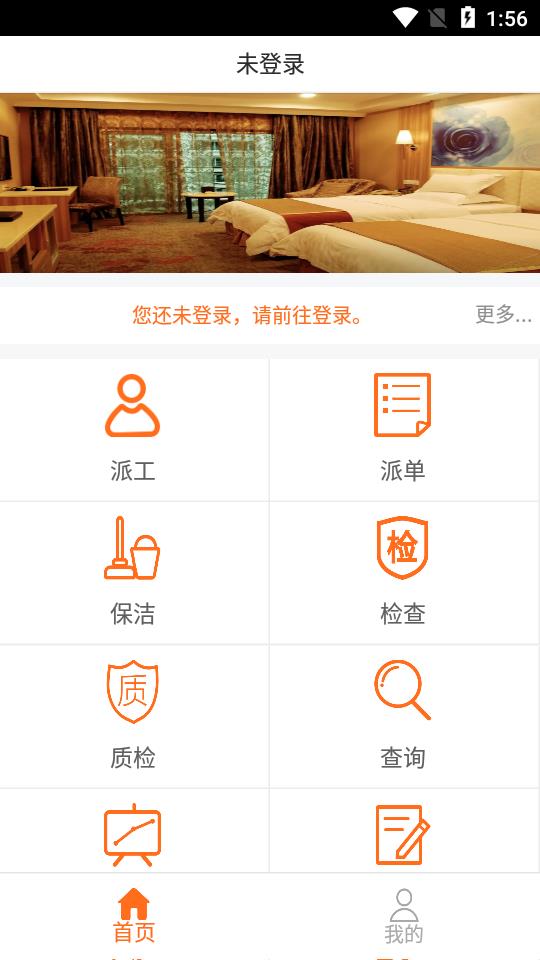The width and height of the screenshot is (540, 960).
Task: Switch to the 我的 tab
Action: pyautogui.click(x=403, y=917)
